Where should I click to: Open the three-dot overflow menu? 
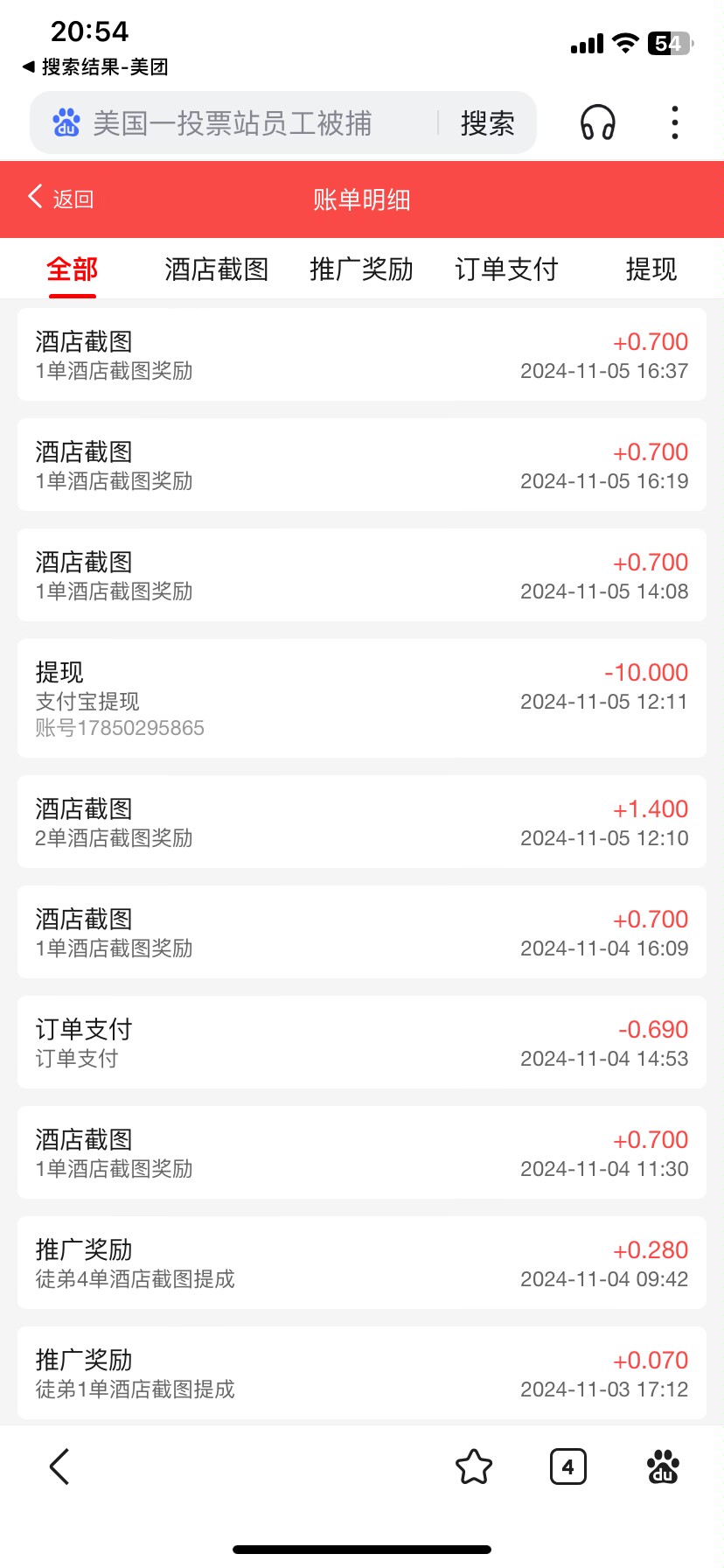(x=674, y=122)
